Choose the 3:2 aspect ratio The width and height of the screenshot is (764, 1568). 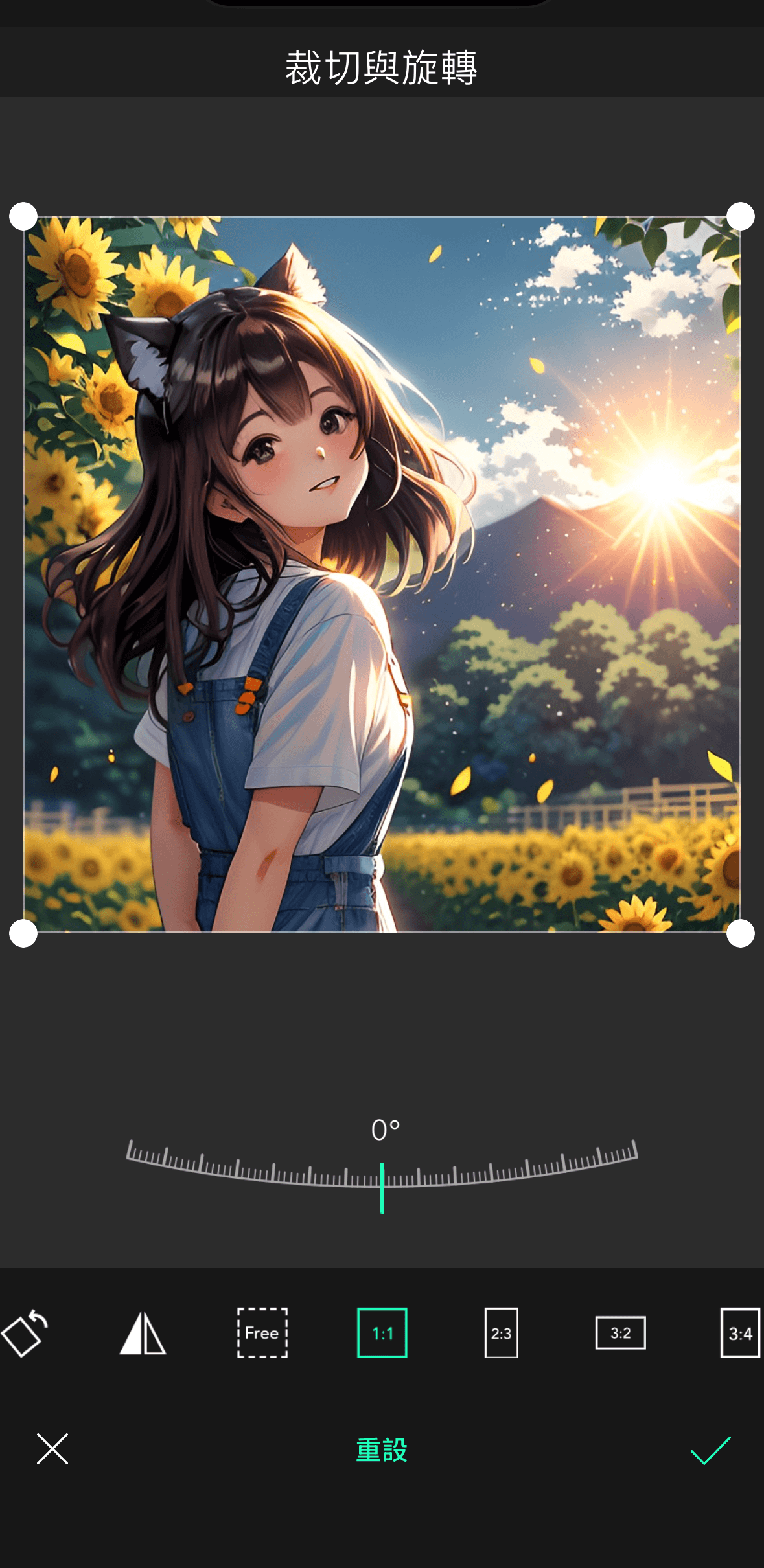(x=620, y=1333)
